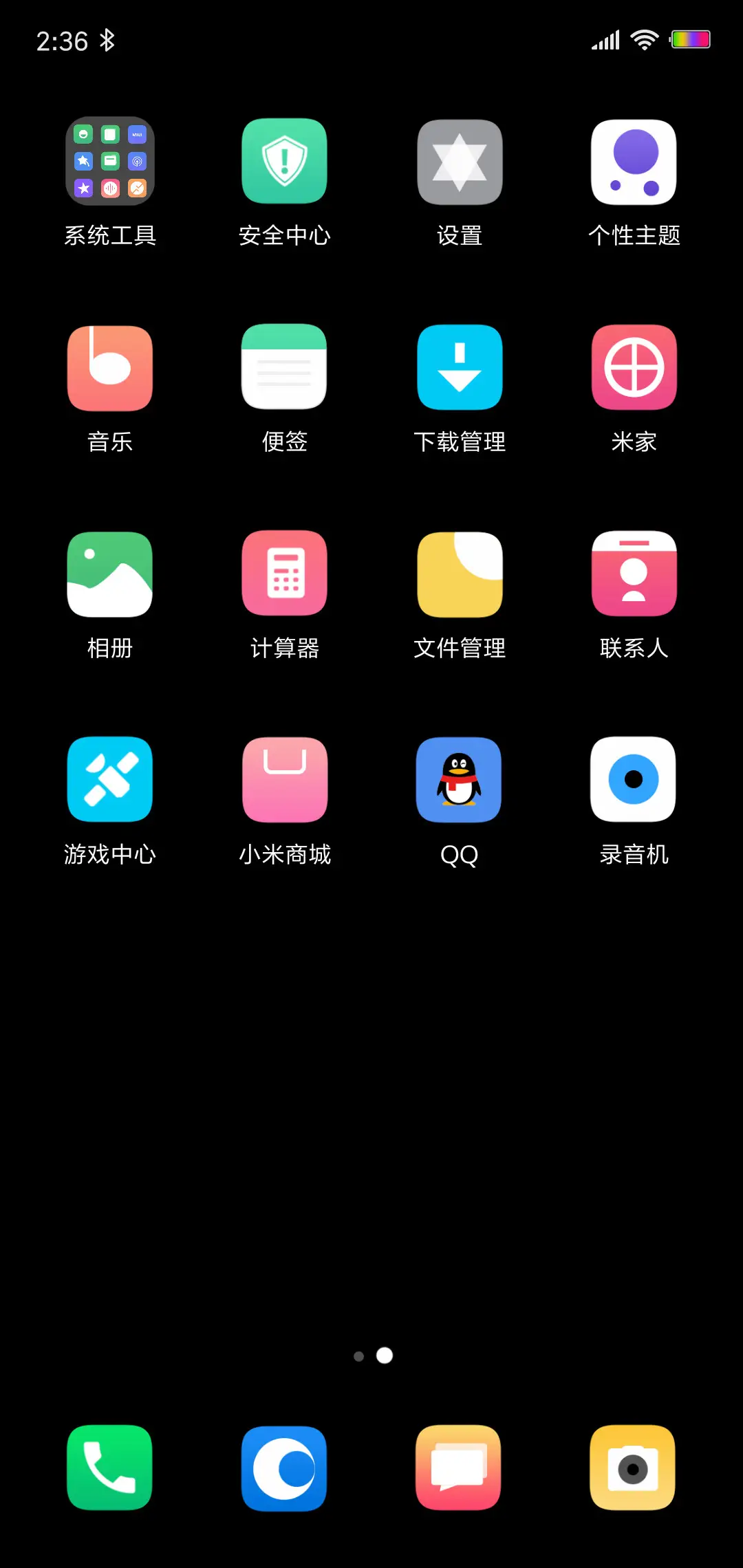Open the 系统工具 folder
Image resolution: width=743 pixels, height=1568 pixels.
[109, 162]
